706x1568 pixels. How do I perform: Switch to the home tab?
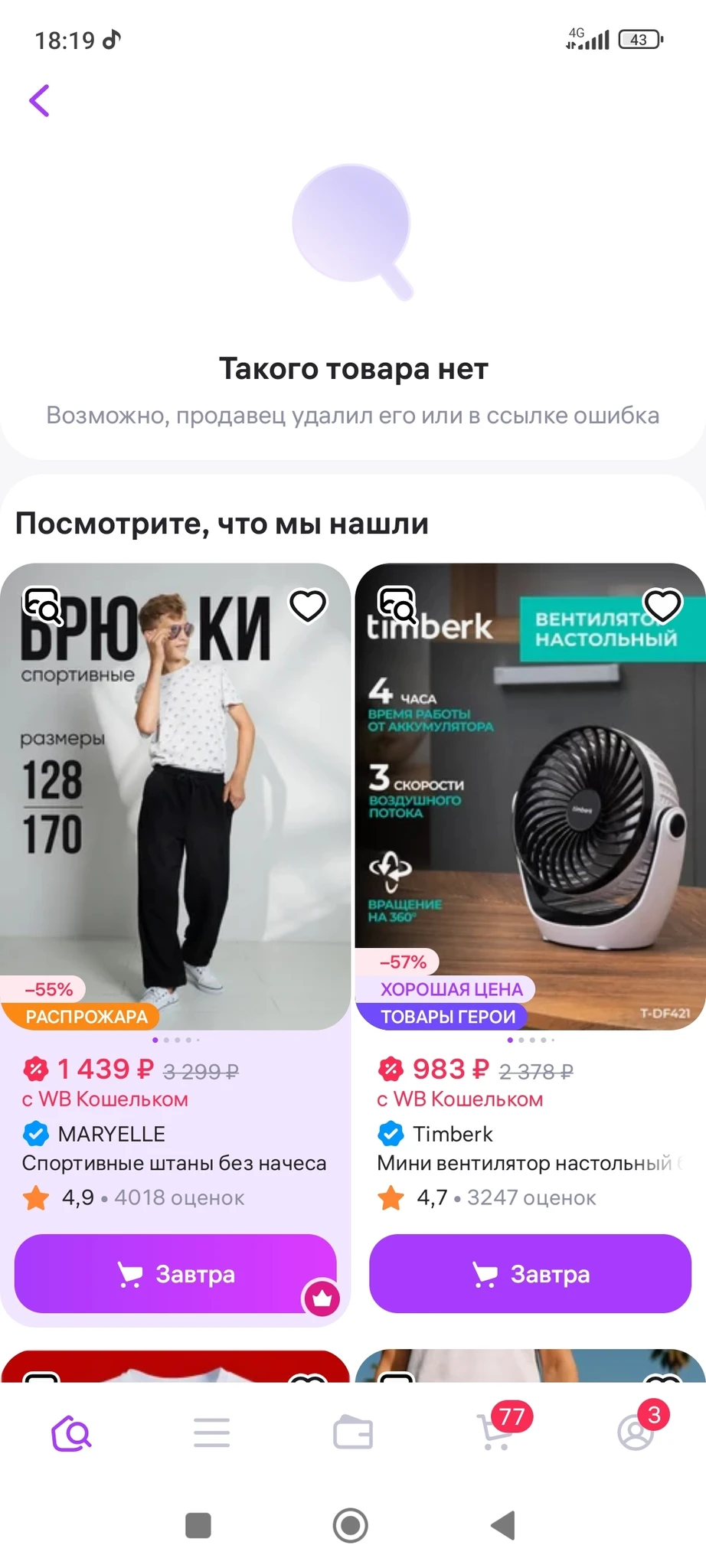[70, 1432]
